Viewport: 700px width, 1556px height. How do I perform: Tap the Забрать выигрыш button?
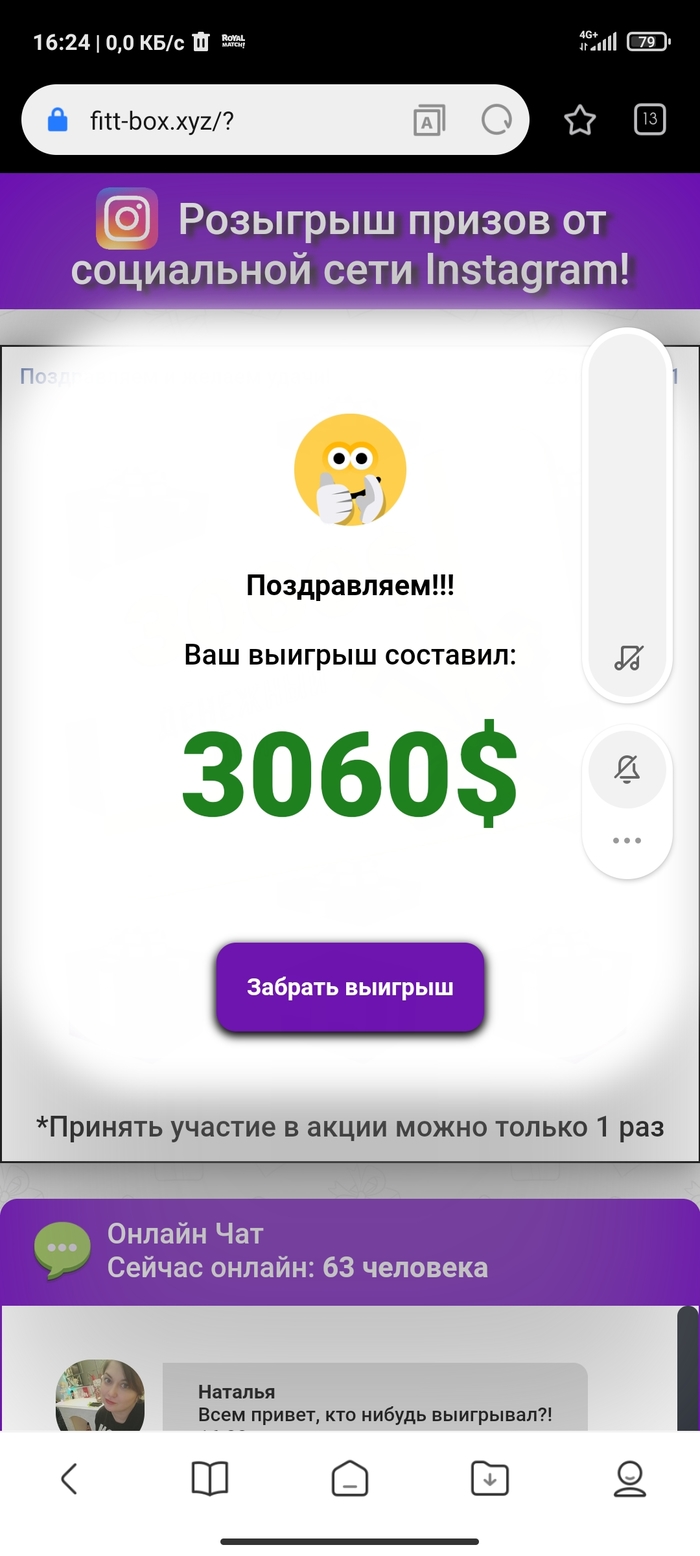click(x=350, y=987)
